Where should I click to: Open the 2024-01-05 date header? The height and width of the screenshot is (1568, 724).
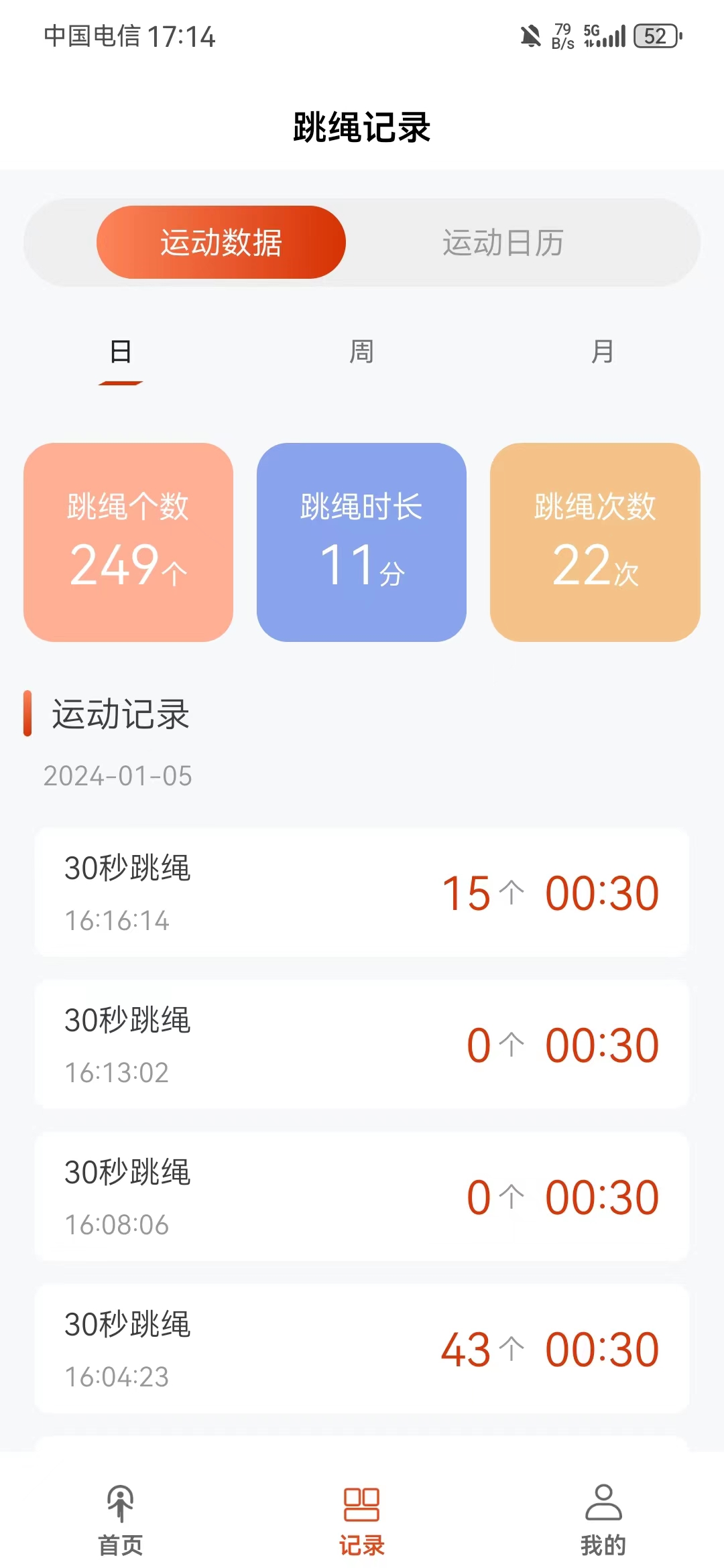118,776
